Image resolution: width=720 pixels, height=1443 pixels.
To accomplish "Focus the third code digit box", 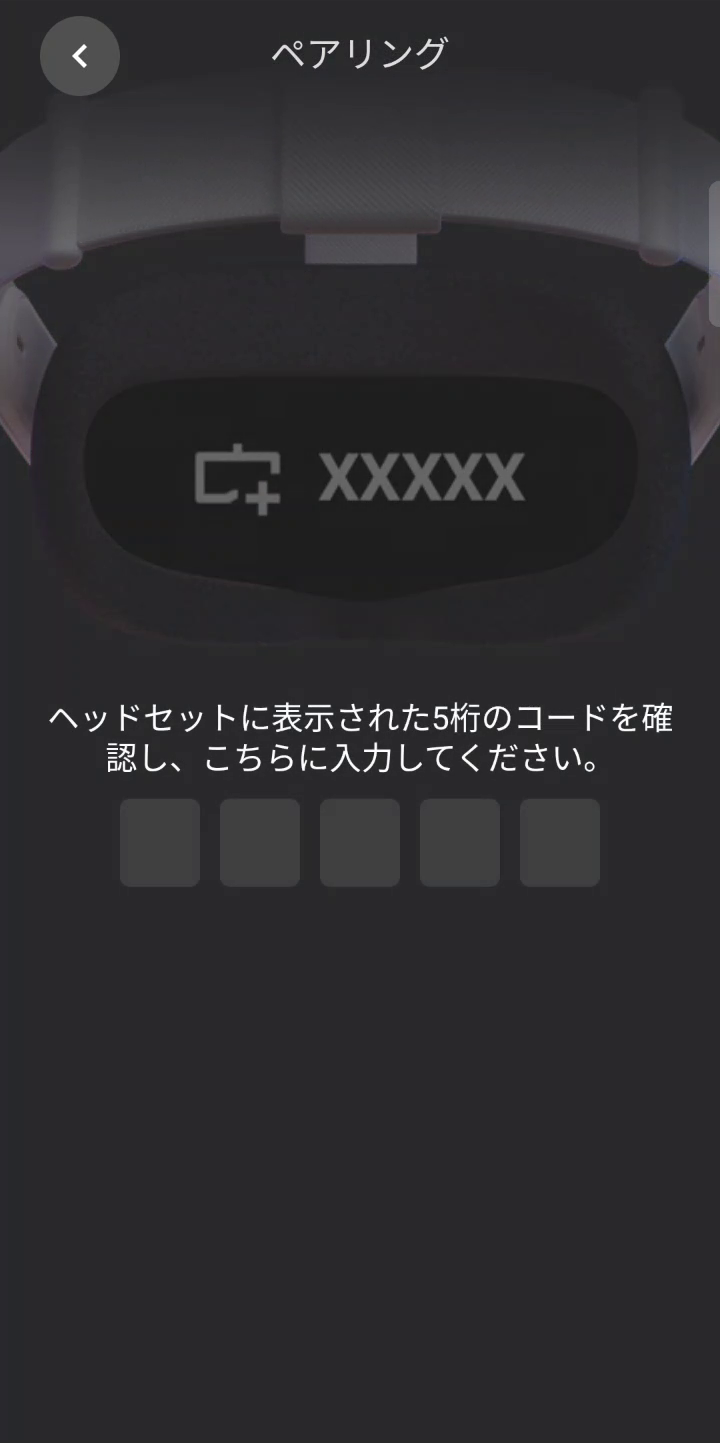I will point(360,842).
